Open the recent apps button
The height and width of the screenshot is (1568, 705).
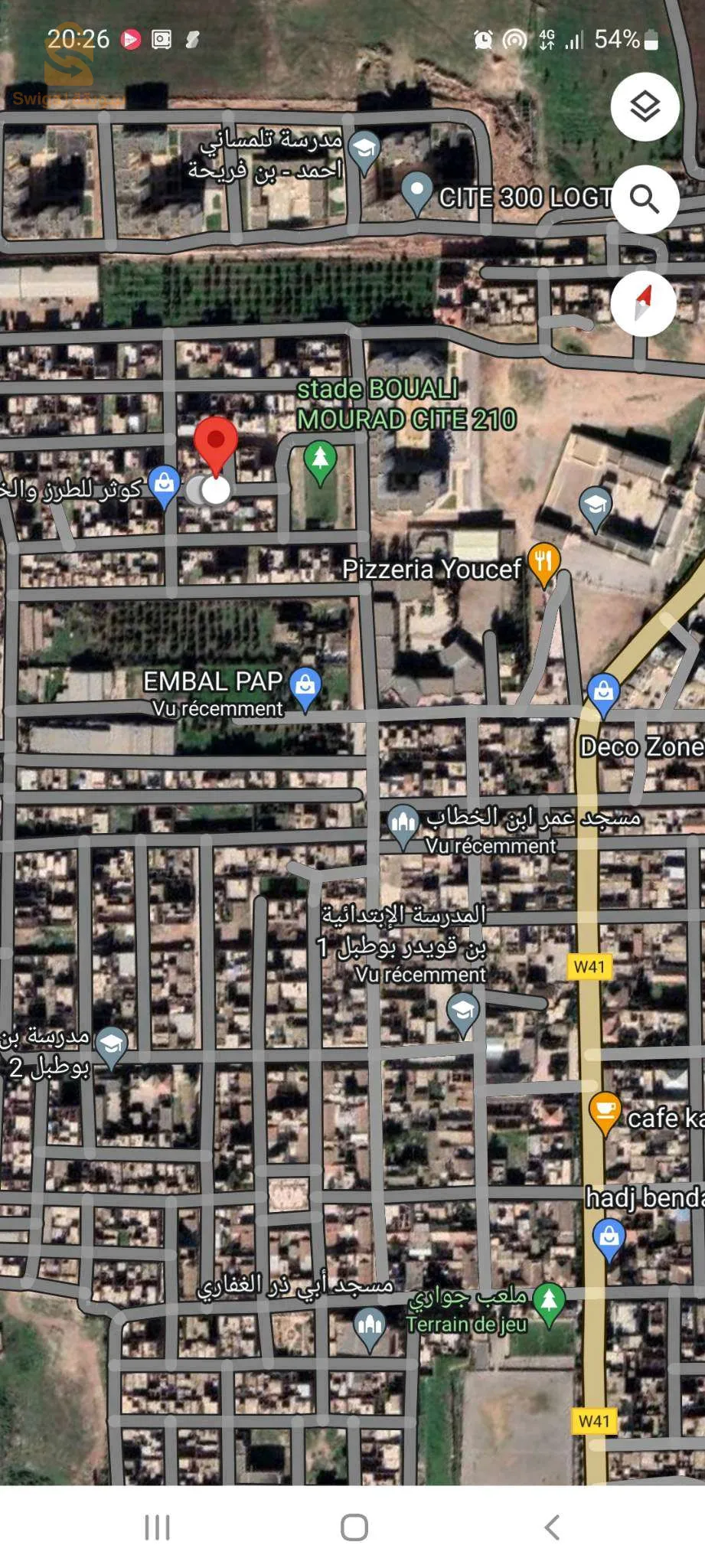tap(157, 1527)
